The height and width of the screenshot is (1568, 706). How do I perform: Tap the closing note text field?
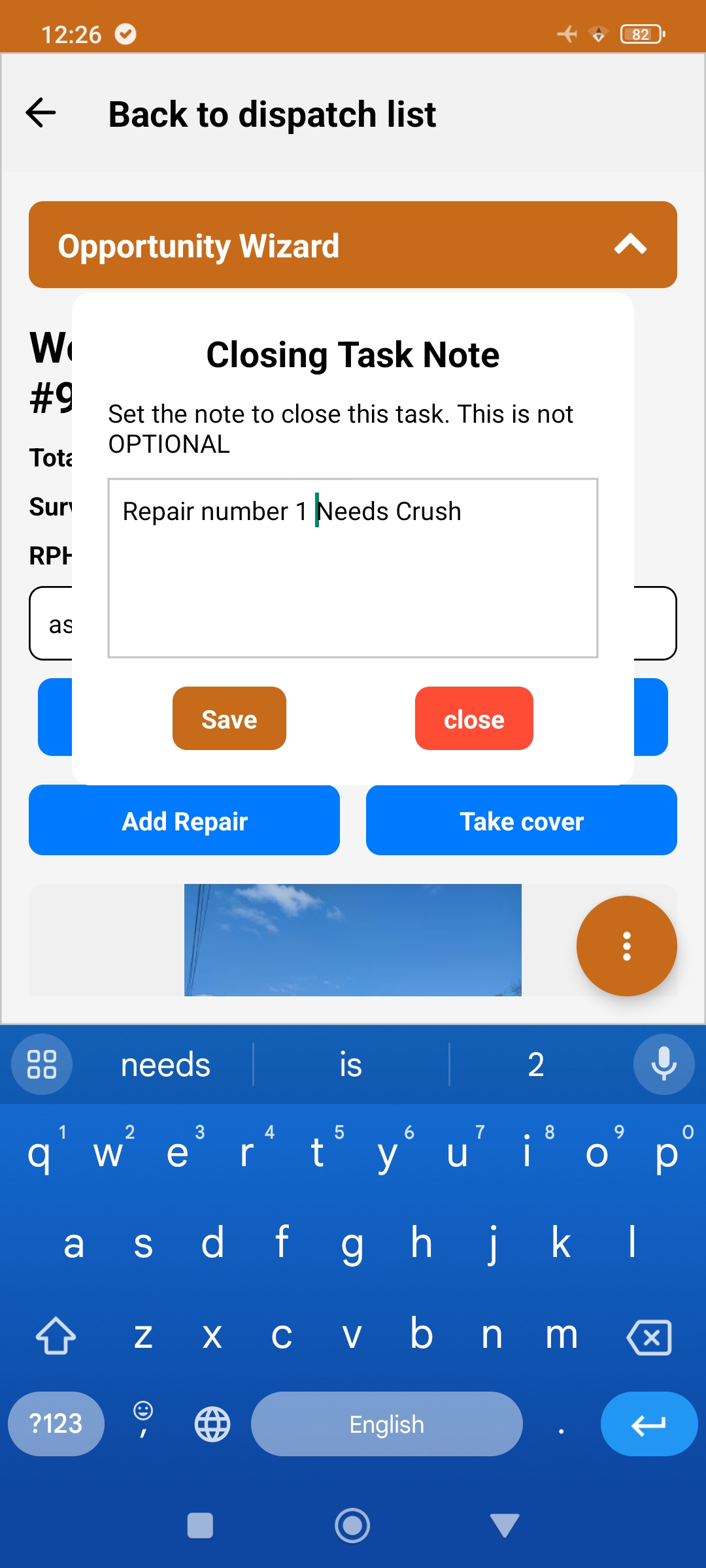[x=353, y=568]
